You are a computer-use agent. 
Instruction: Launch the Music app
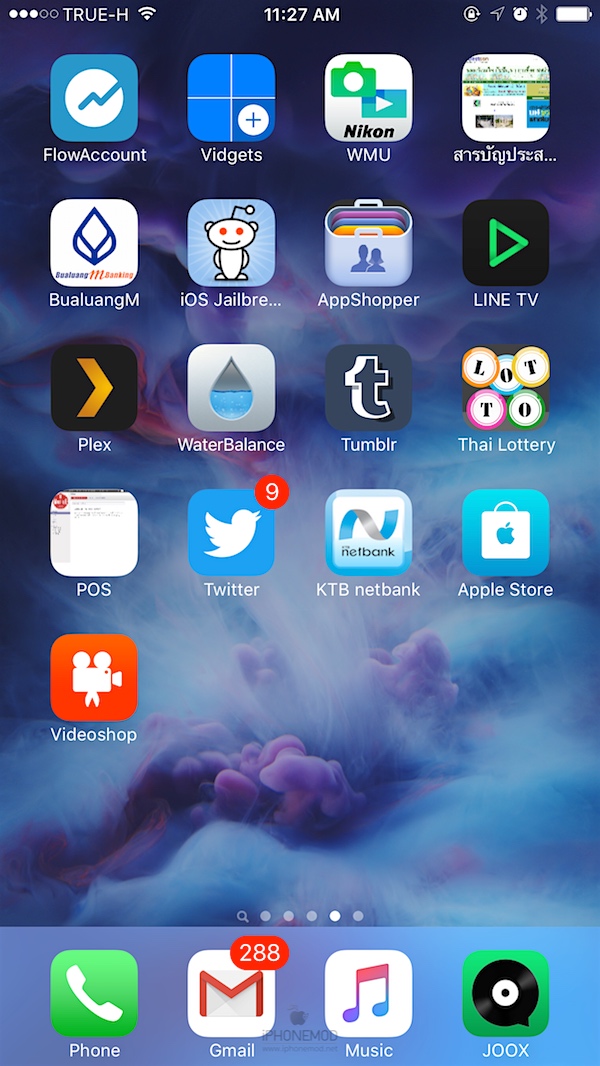(x=368, y=994)
